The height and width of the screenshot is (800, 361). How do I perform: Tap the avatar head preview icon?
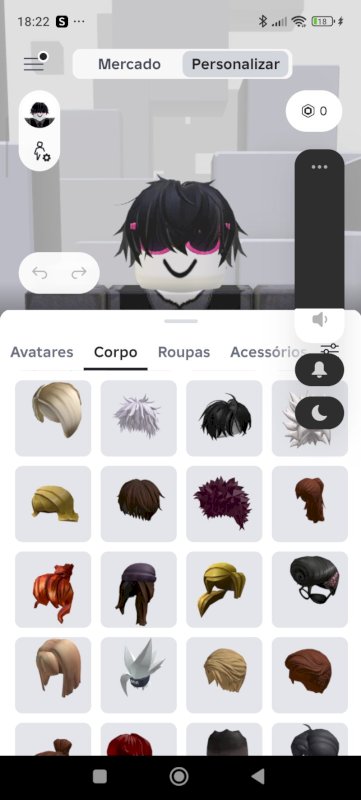point(39,115)
